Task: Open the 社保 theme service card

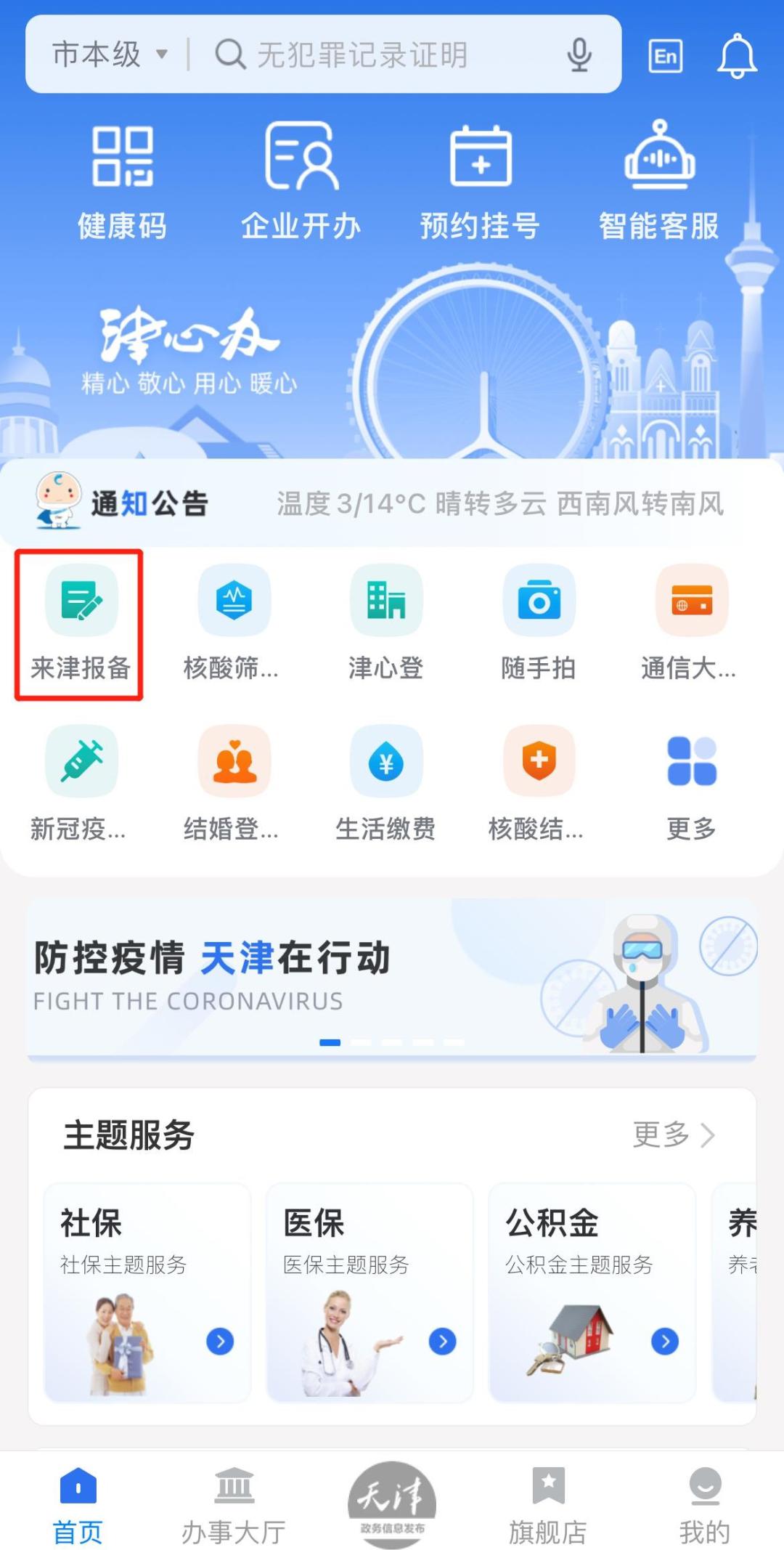Action: pyautogui.click(x=147, y=1293)
